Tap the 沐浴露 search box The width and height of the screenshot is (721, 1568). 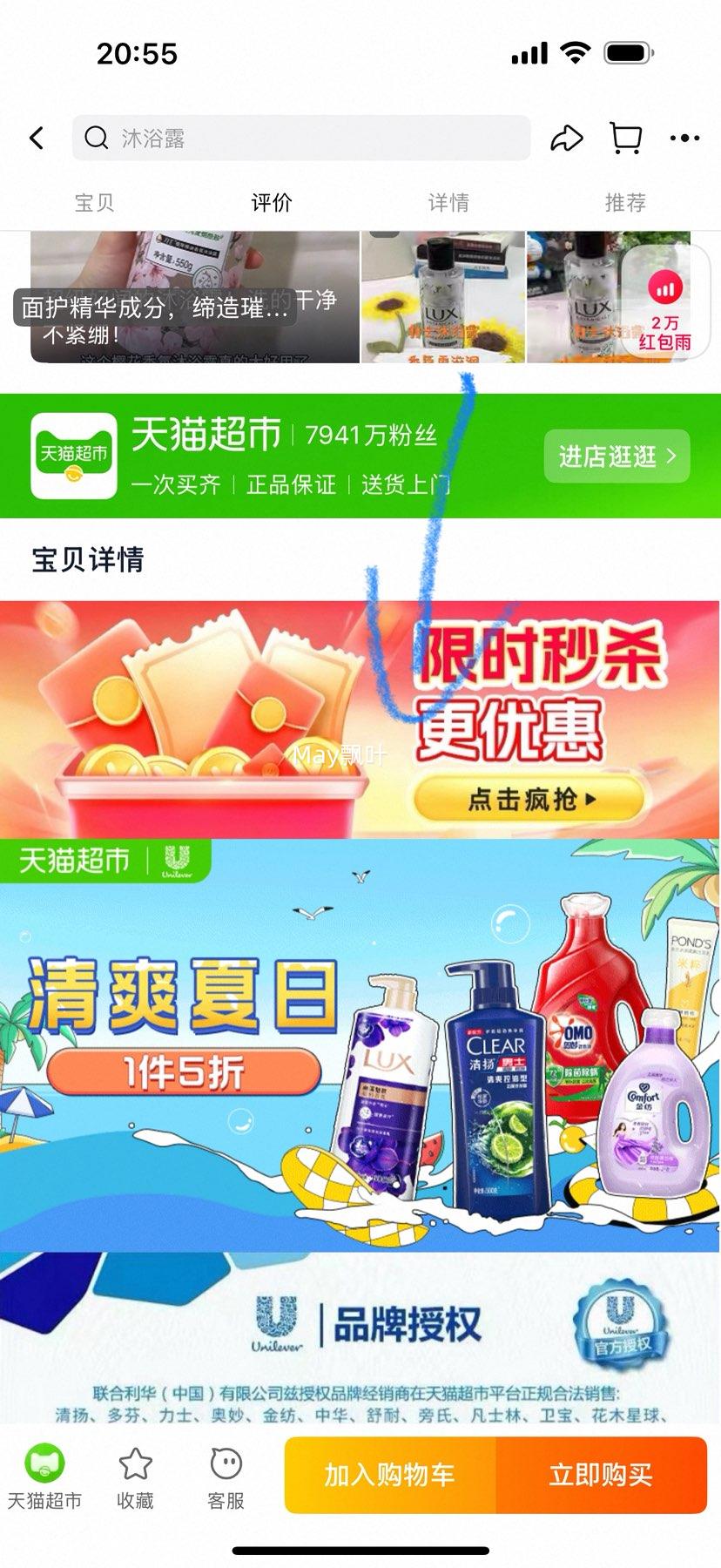(301, 138)
